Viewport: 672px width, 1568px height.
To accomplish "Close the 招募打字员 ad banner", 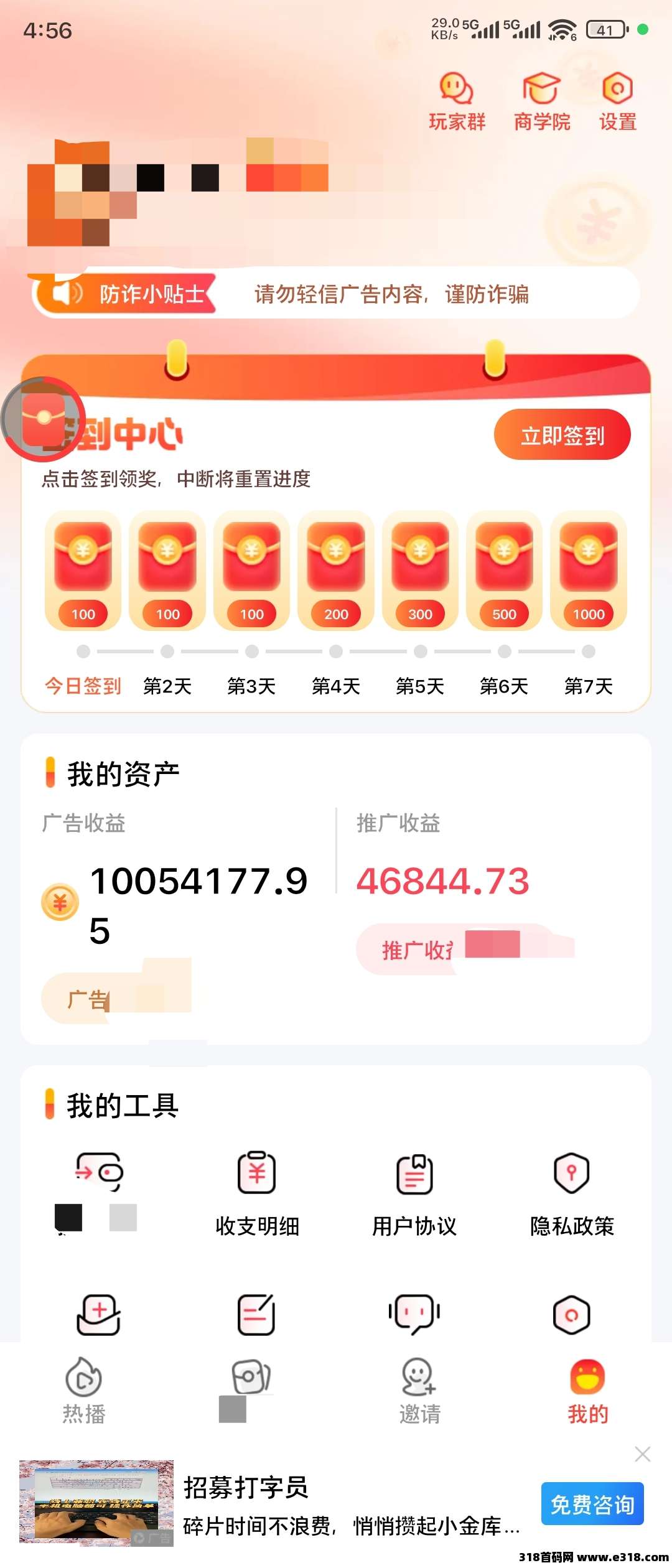I will pyautogui.click(x=642, y=1454).
